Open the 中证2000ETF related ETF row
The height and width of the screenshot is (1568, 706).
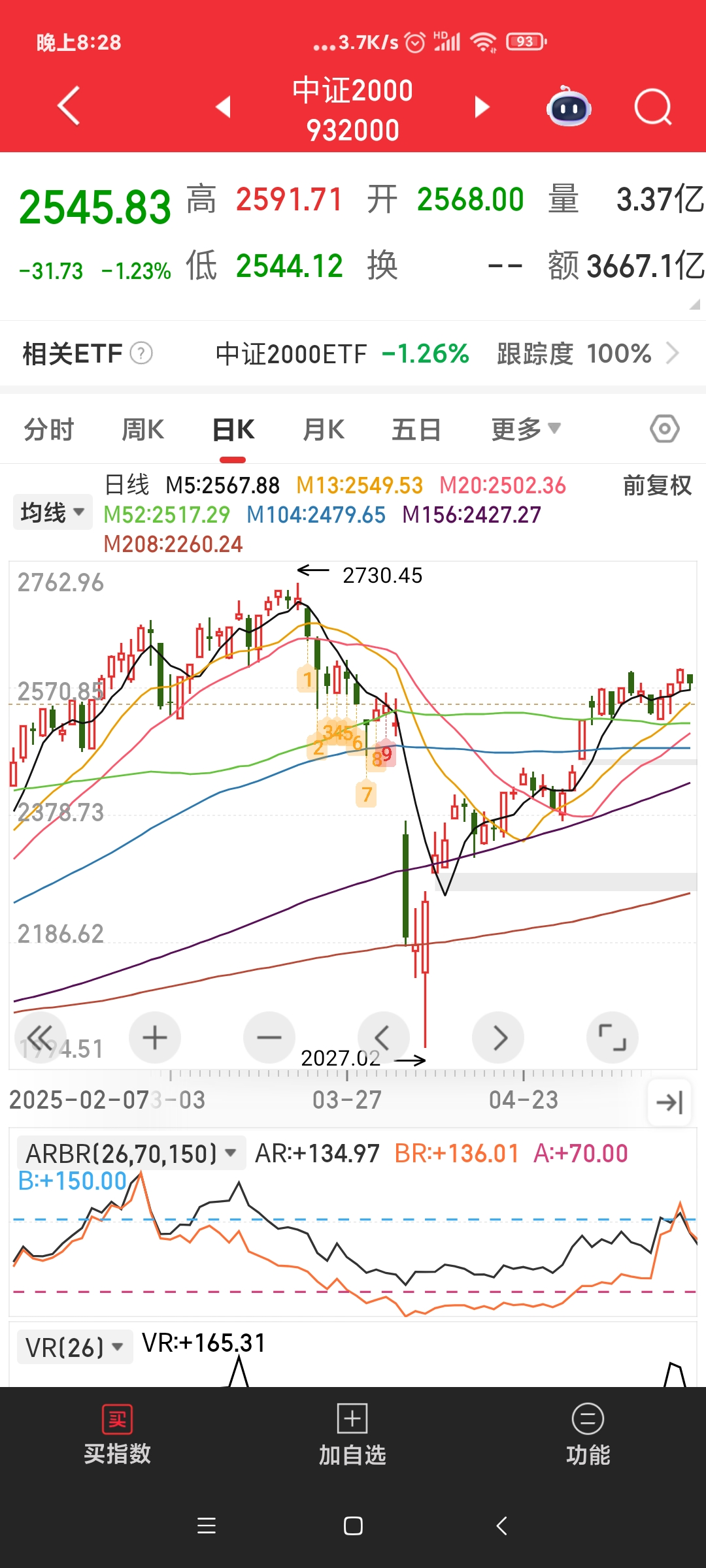[445, 354]
